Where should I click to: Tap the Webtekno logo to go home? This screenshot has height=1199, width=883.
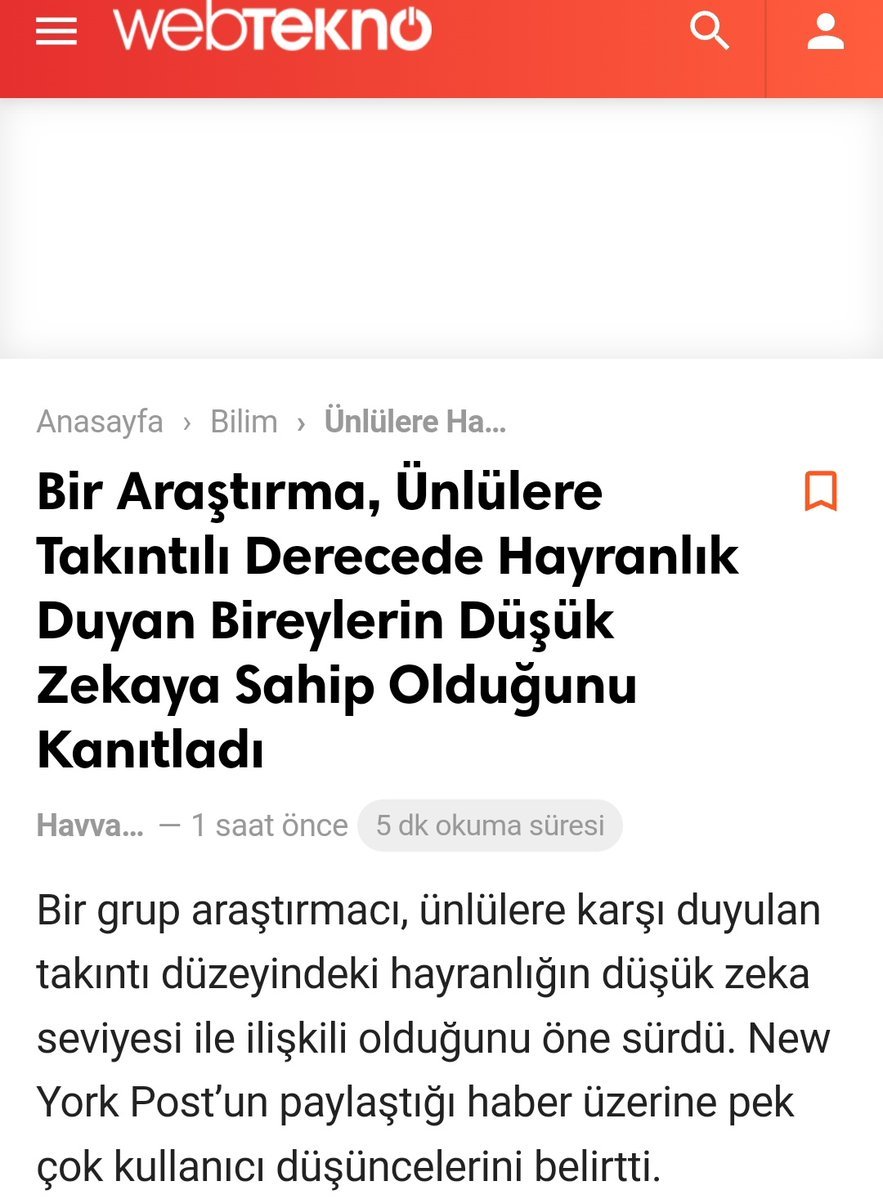click(x=272, y=29)
